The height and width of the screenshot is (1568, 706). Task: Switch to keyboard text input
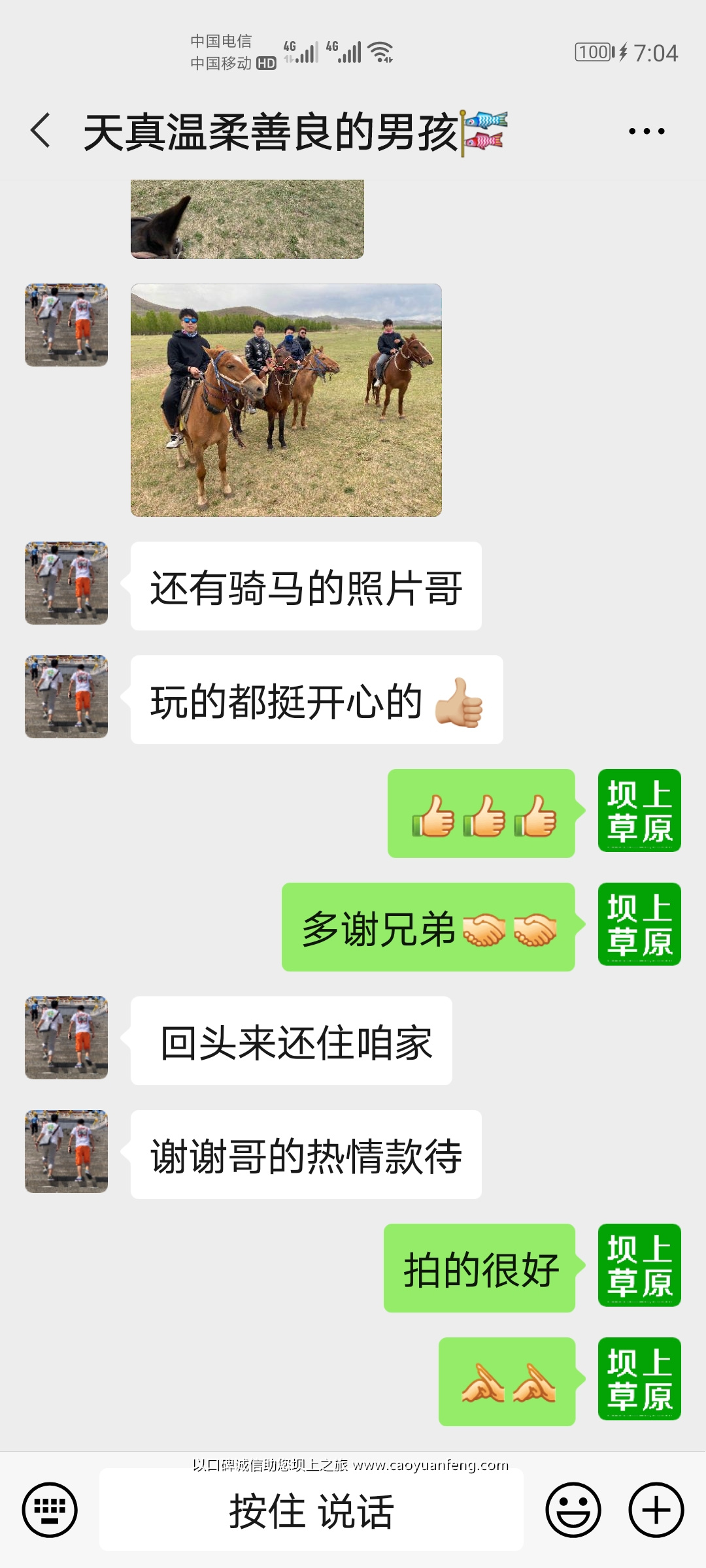pyautogui.click(x=50, y=1510)
